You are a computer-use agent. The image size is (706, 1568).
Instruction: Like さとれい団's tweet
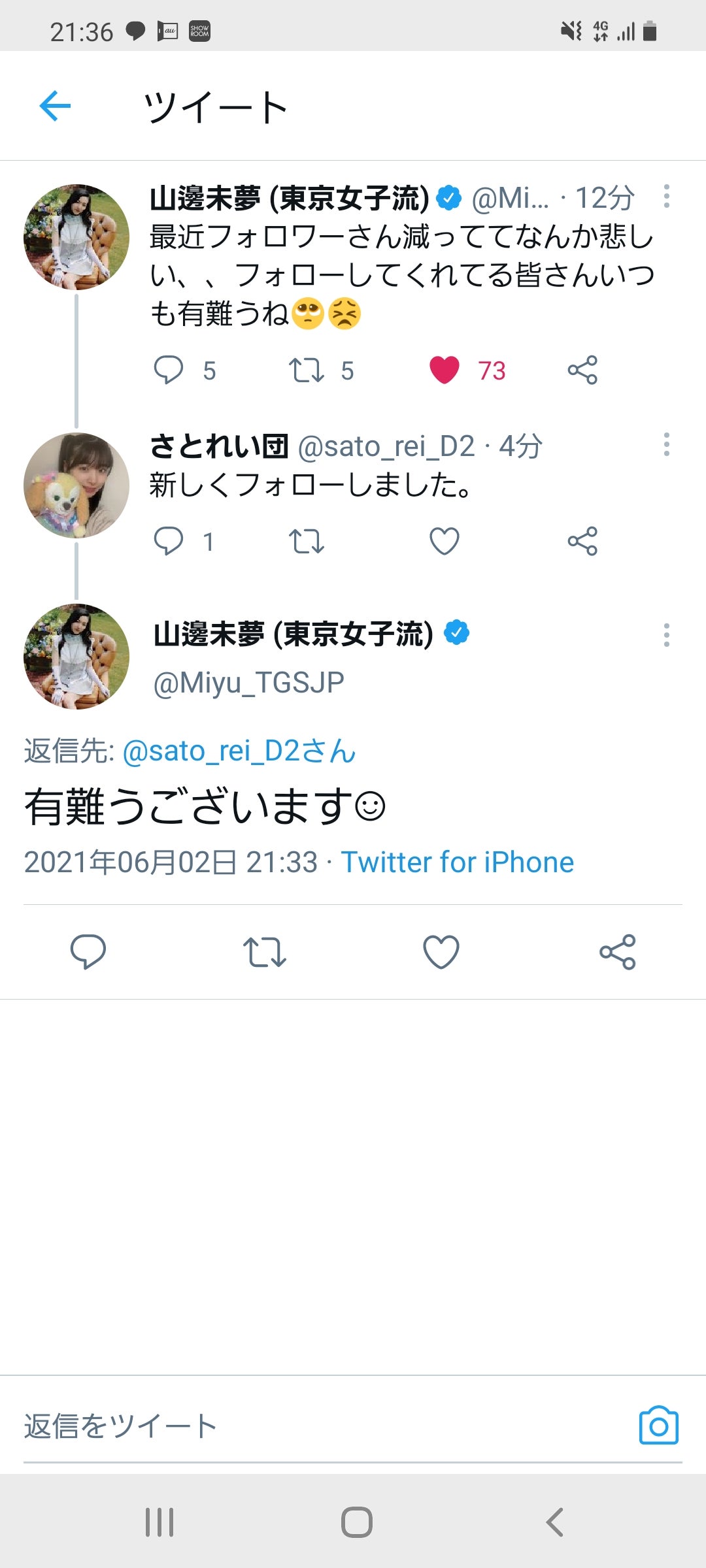(444, 540)
